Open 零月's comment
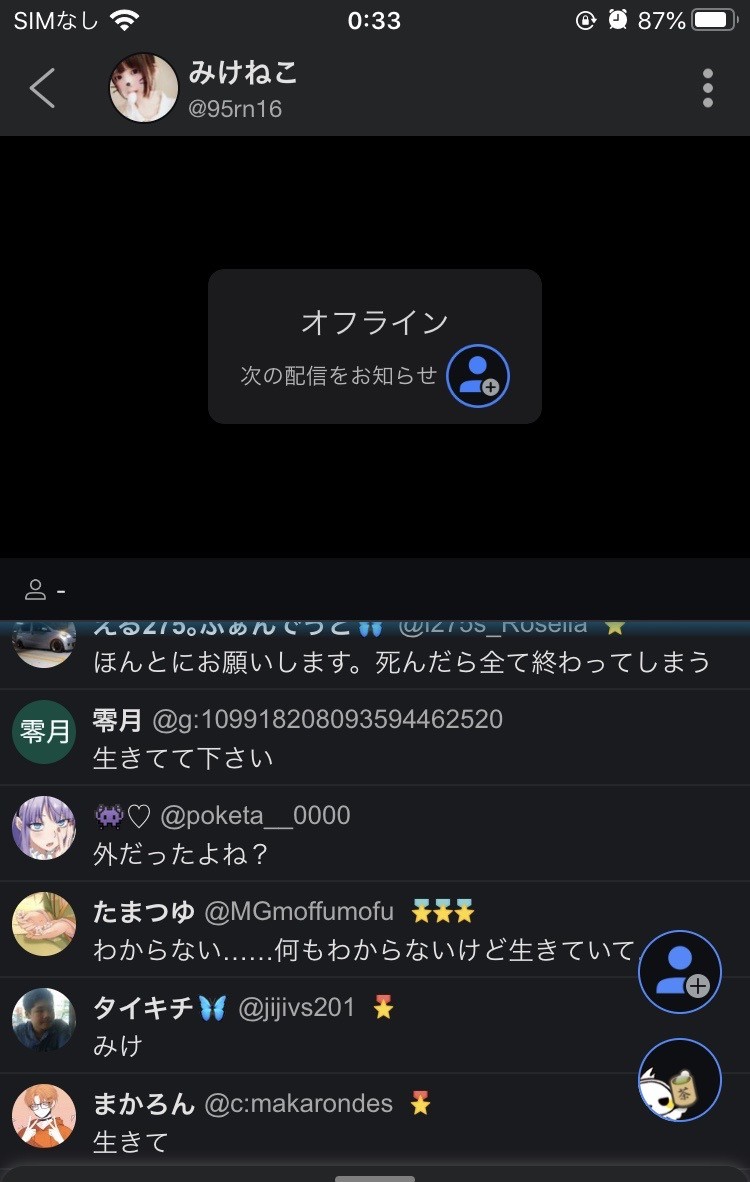The image size is (750, 1182). coord(300,738)
